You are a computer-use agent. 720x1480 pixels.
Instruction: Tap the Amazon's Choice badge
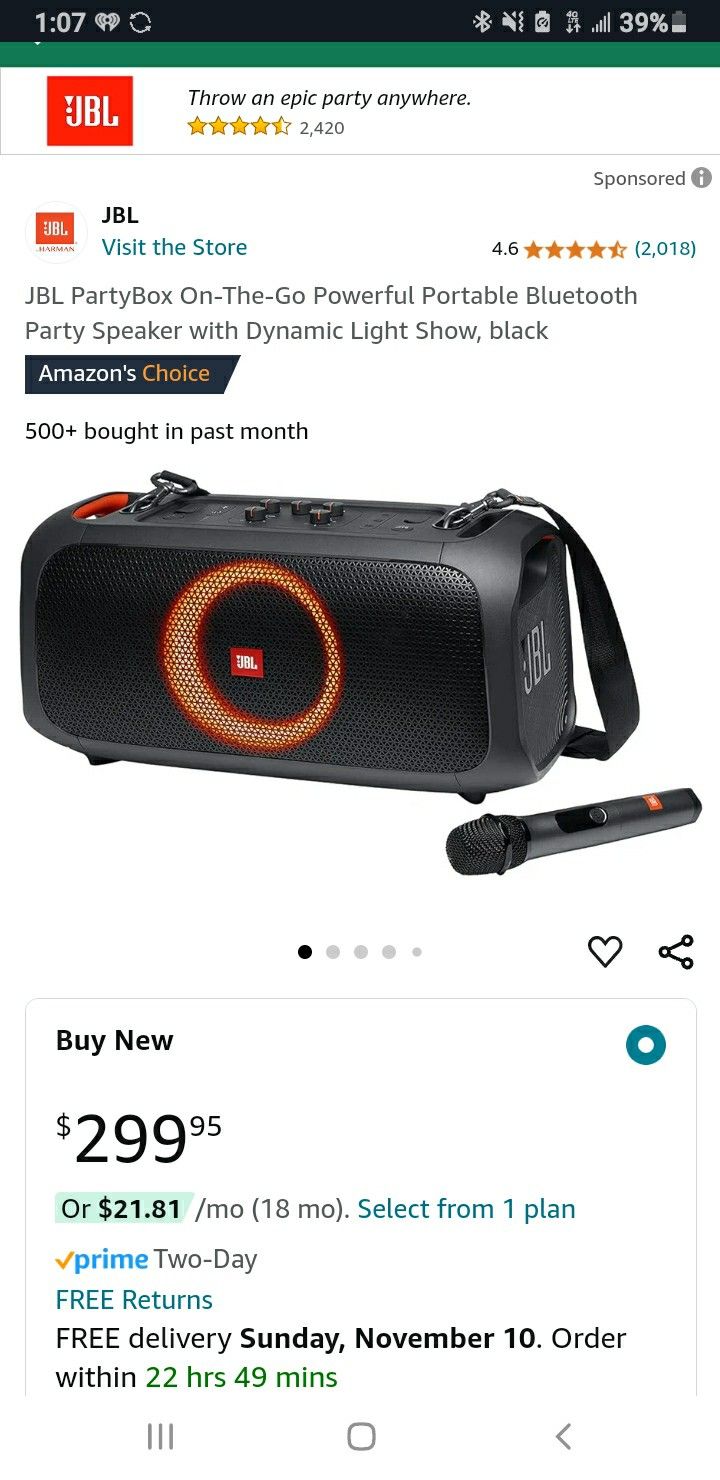point(124,373)
